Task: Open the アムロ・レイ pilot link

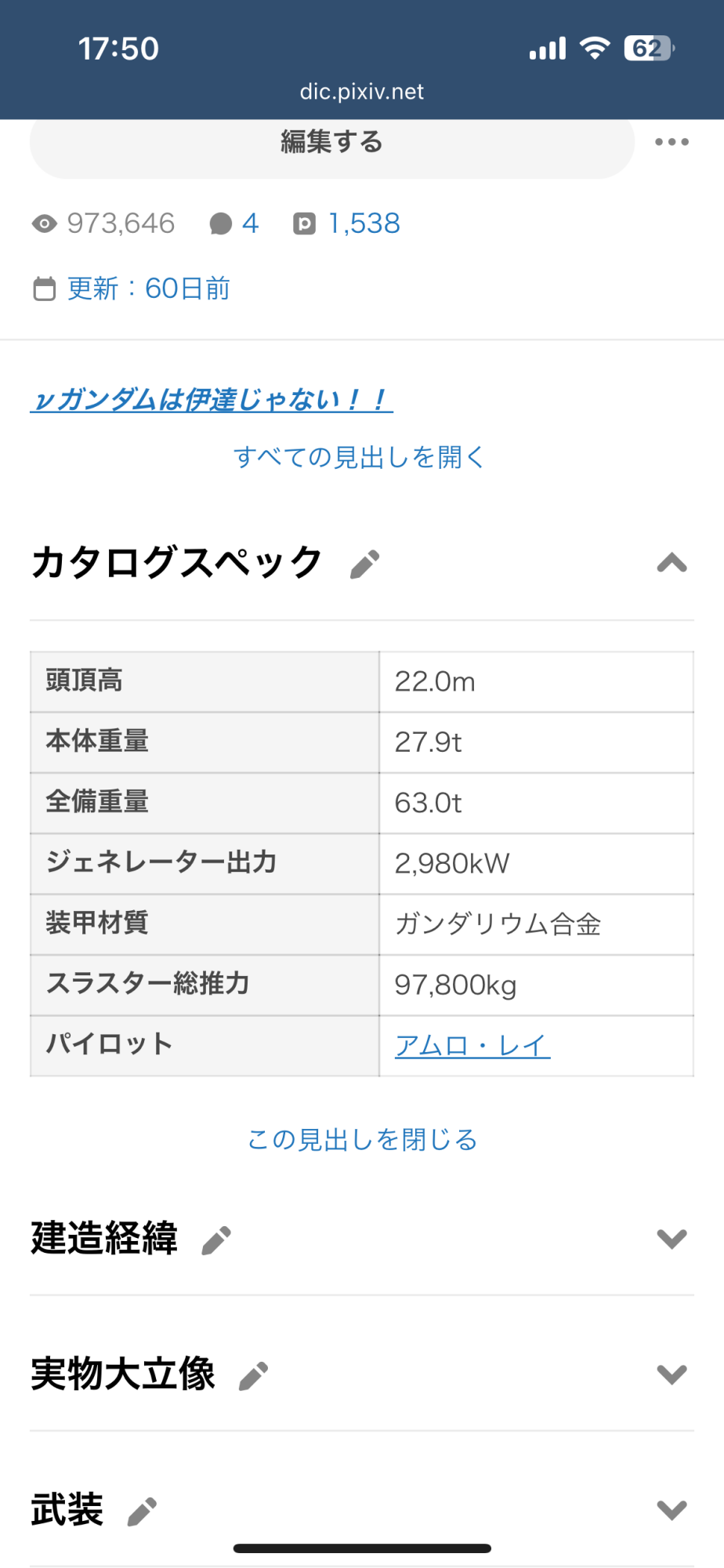Action: (x=472, y=1046)
